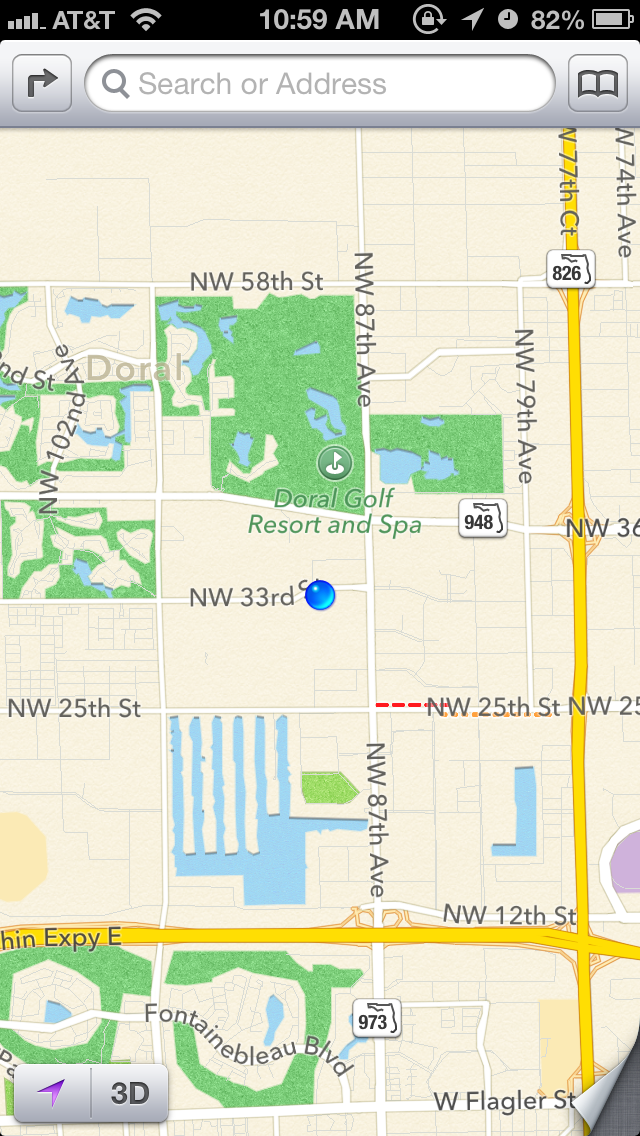Open the bookmarks book icon
The width and height of the screenshot is (640, 1136).
pyautogui.click(x=598, y=84)
